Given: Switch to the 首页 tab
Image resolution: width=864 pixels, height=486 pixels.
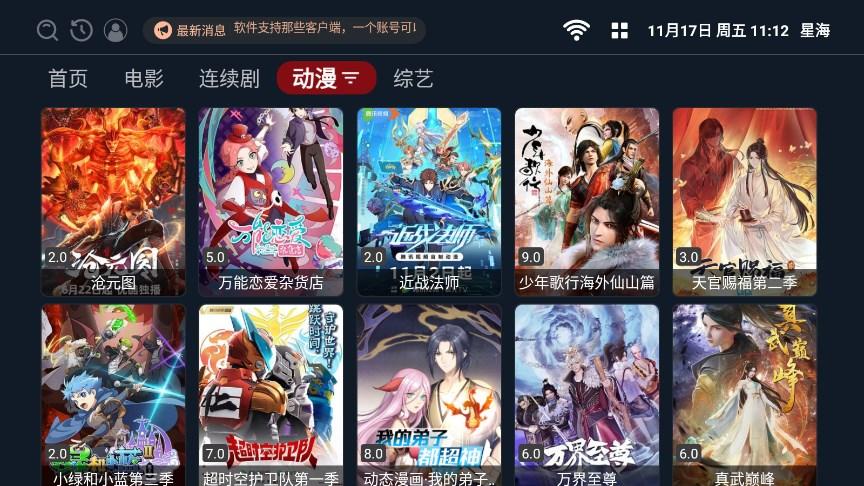Looking at the screenshot, I should click(68, 78).
